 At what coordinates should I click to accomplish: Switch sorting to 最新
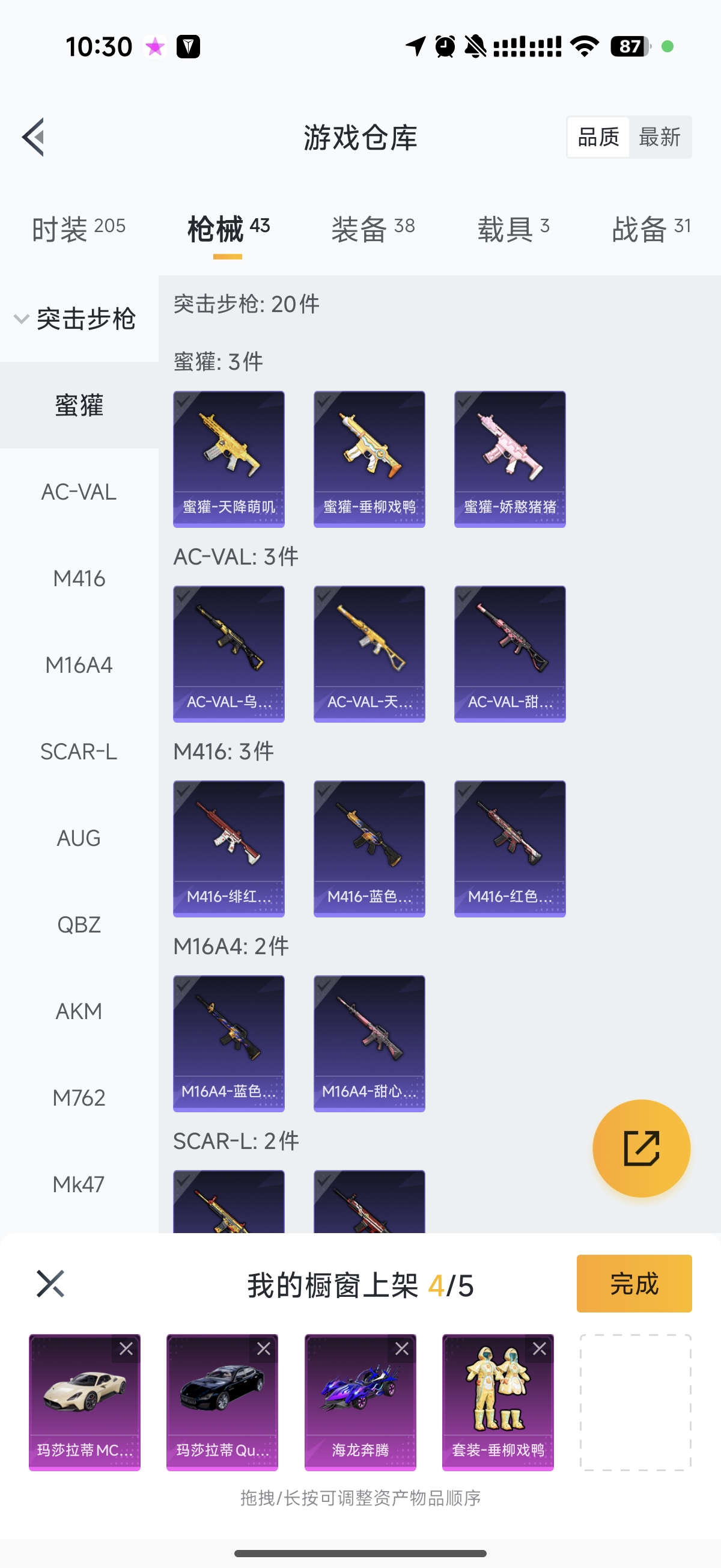(x=660, y=137)
